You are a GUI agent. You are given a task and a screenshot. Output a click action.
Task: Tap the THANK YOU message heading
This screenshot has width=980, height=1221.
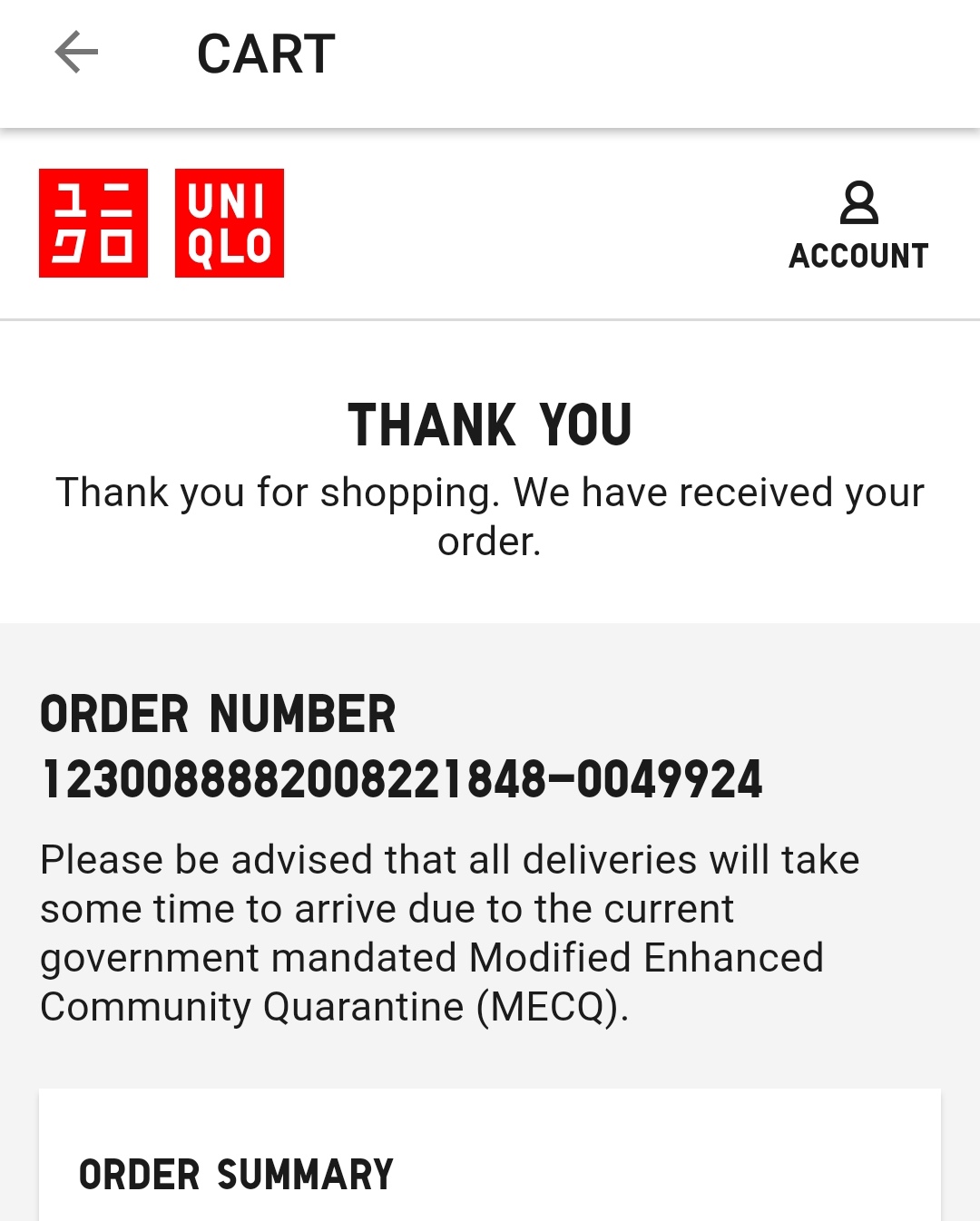pyautogui.click(x=490, y=423)
